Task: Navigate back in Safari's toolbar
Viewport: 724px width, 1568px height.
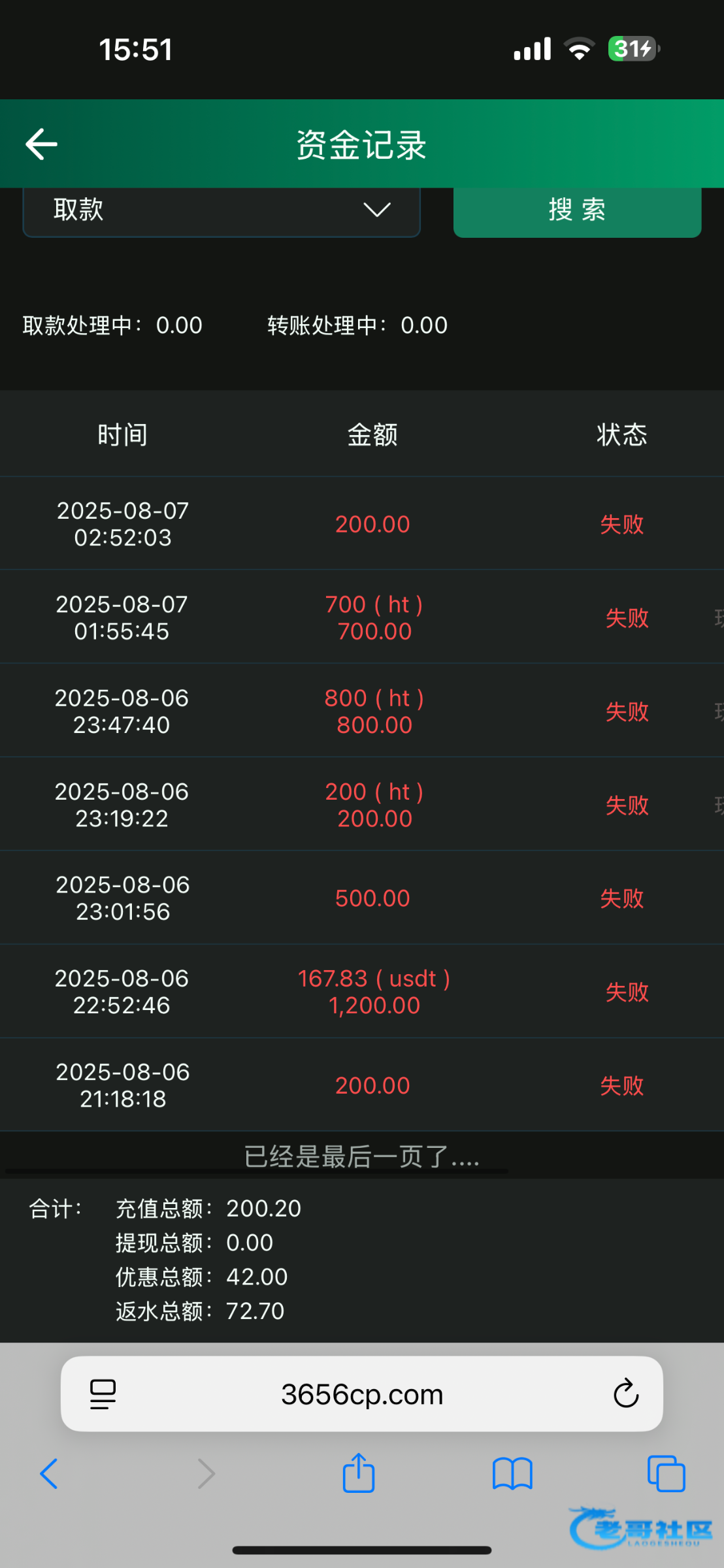Action: 49,1474
